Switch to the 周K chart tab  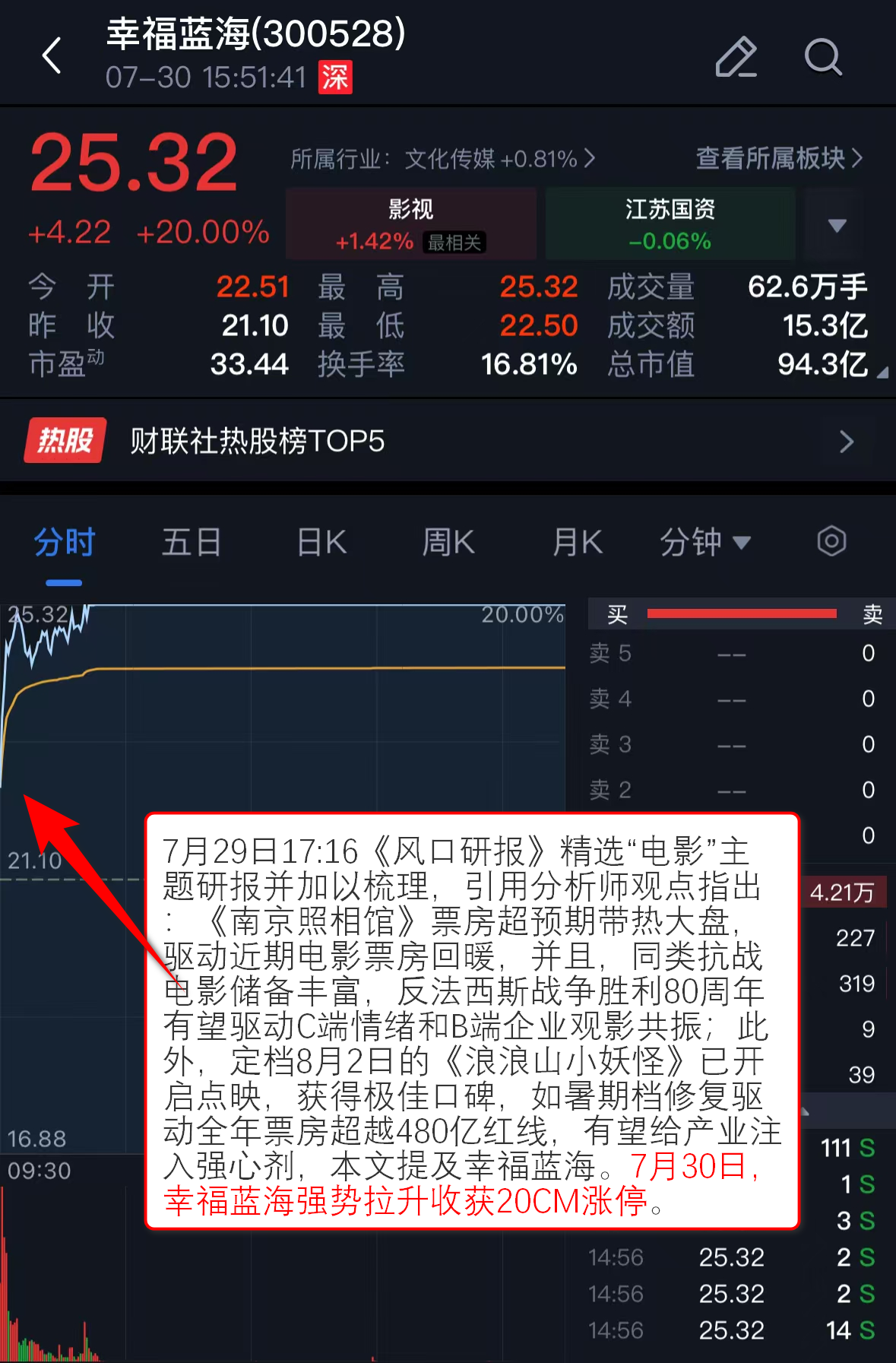(x=448, y=543)
